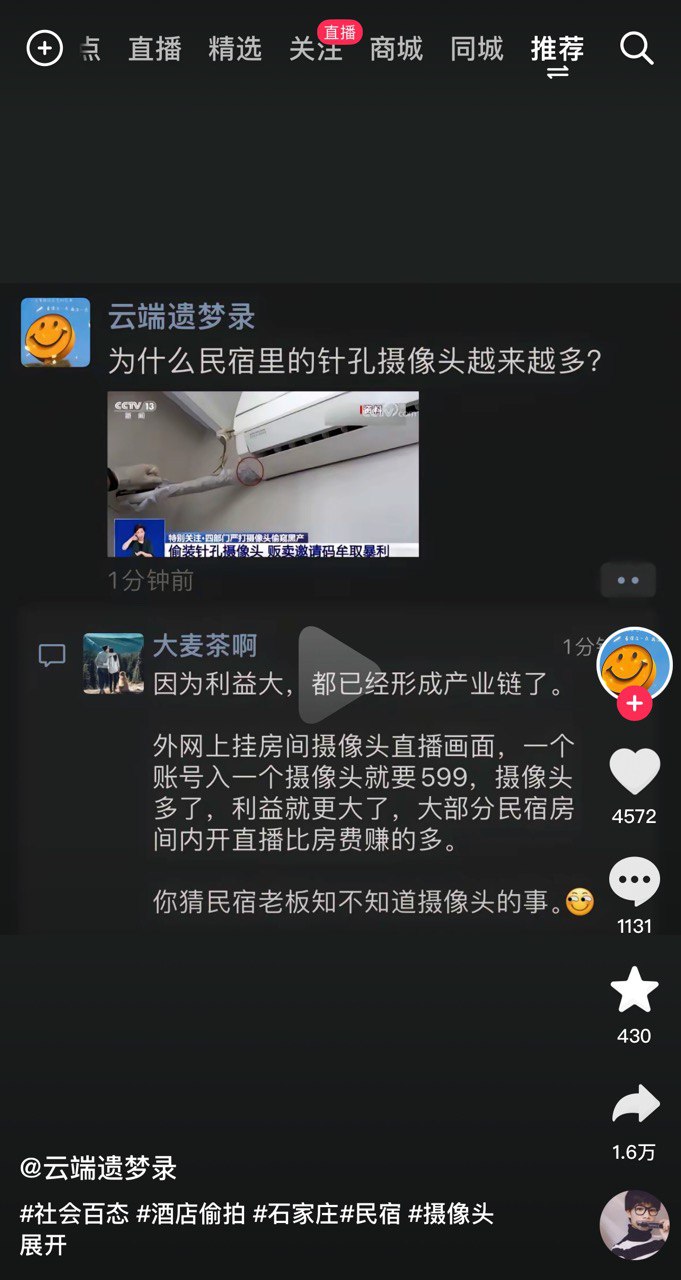Viewport: 681px width, 1280px height.
Task: Like this video with the heart
Action: click(x=635, y=772)
